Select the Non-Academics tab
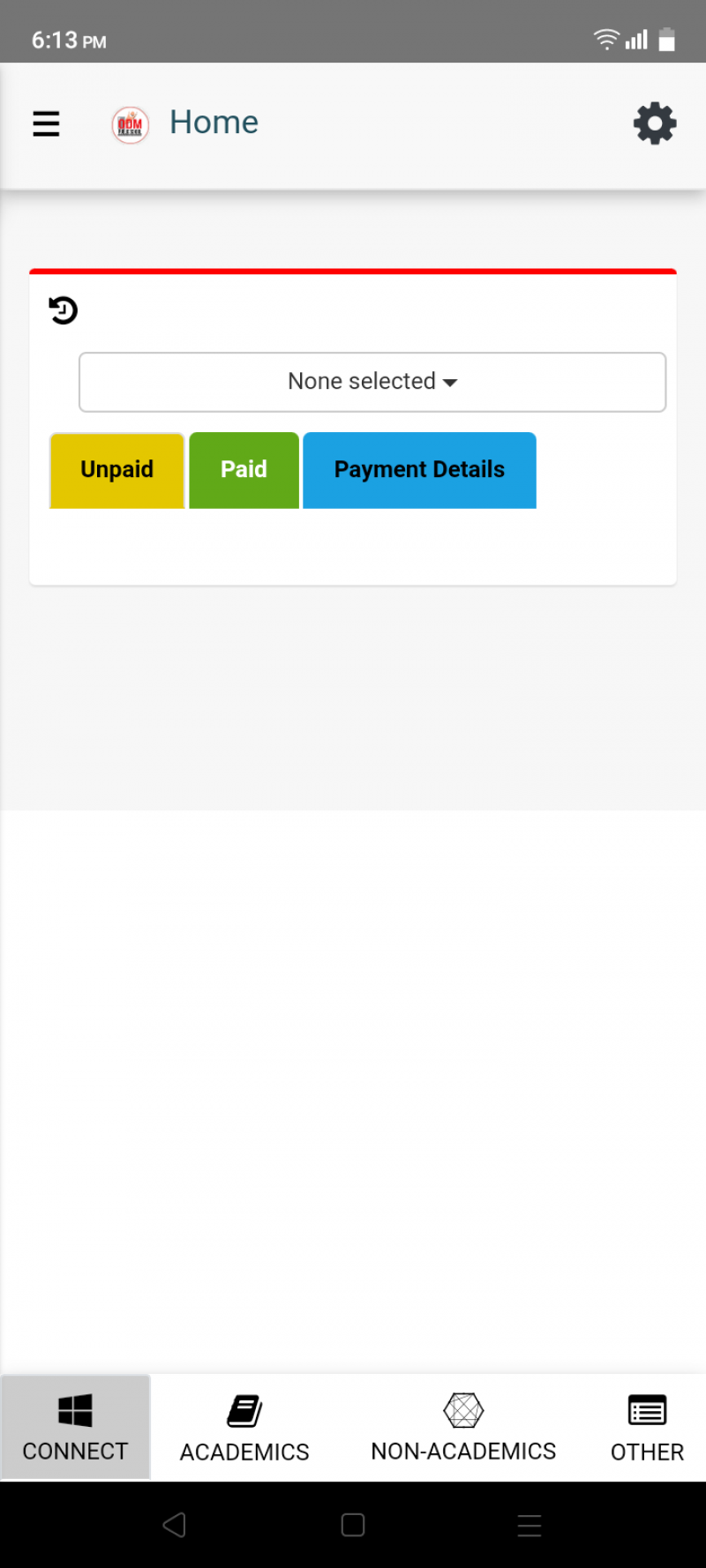Image resolution: width=706 pixels, height=1568 pixels. tap(463, 1427)
